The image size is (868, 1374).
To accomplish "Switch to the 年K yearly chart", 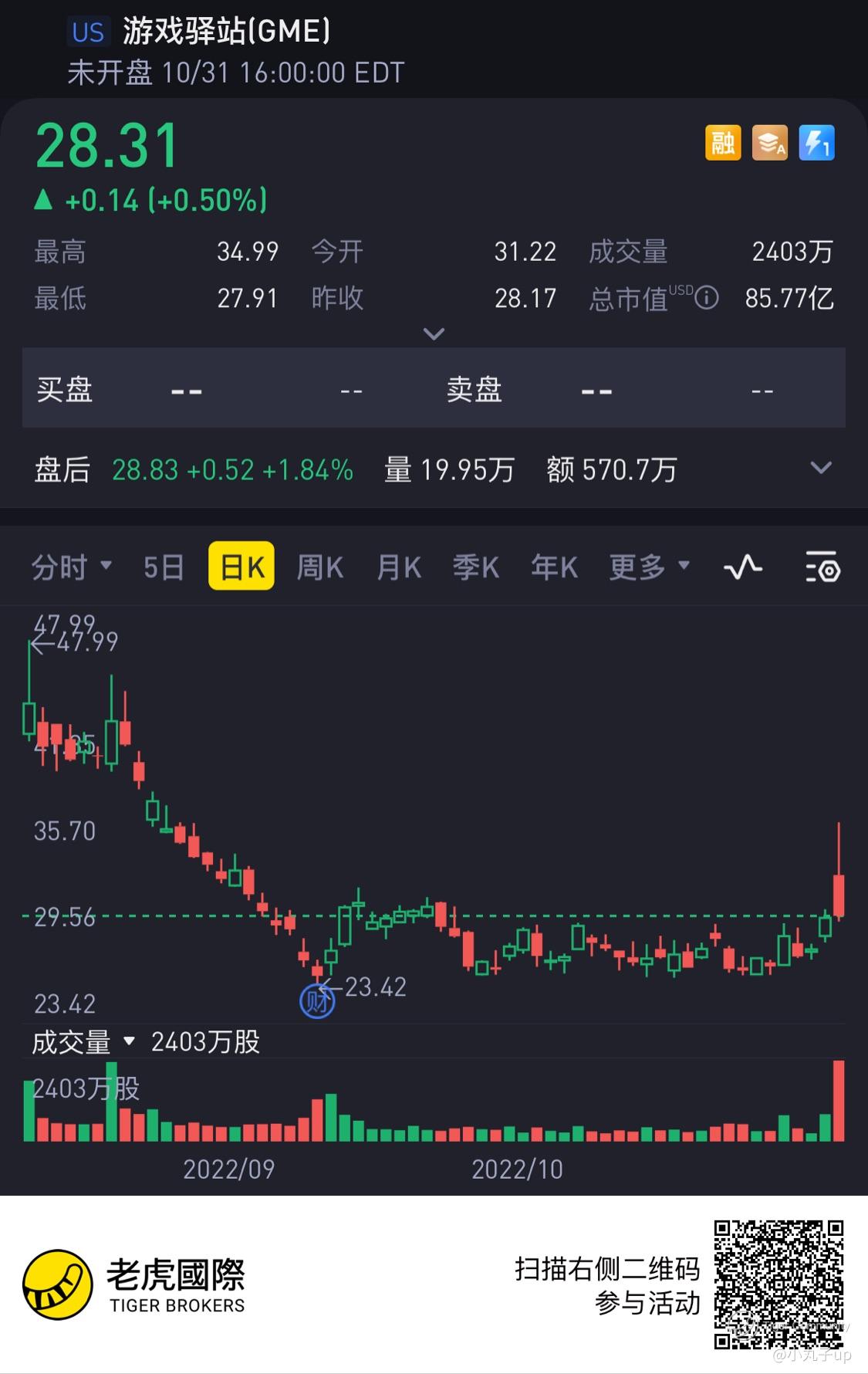I will (x=554, y=567).
